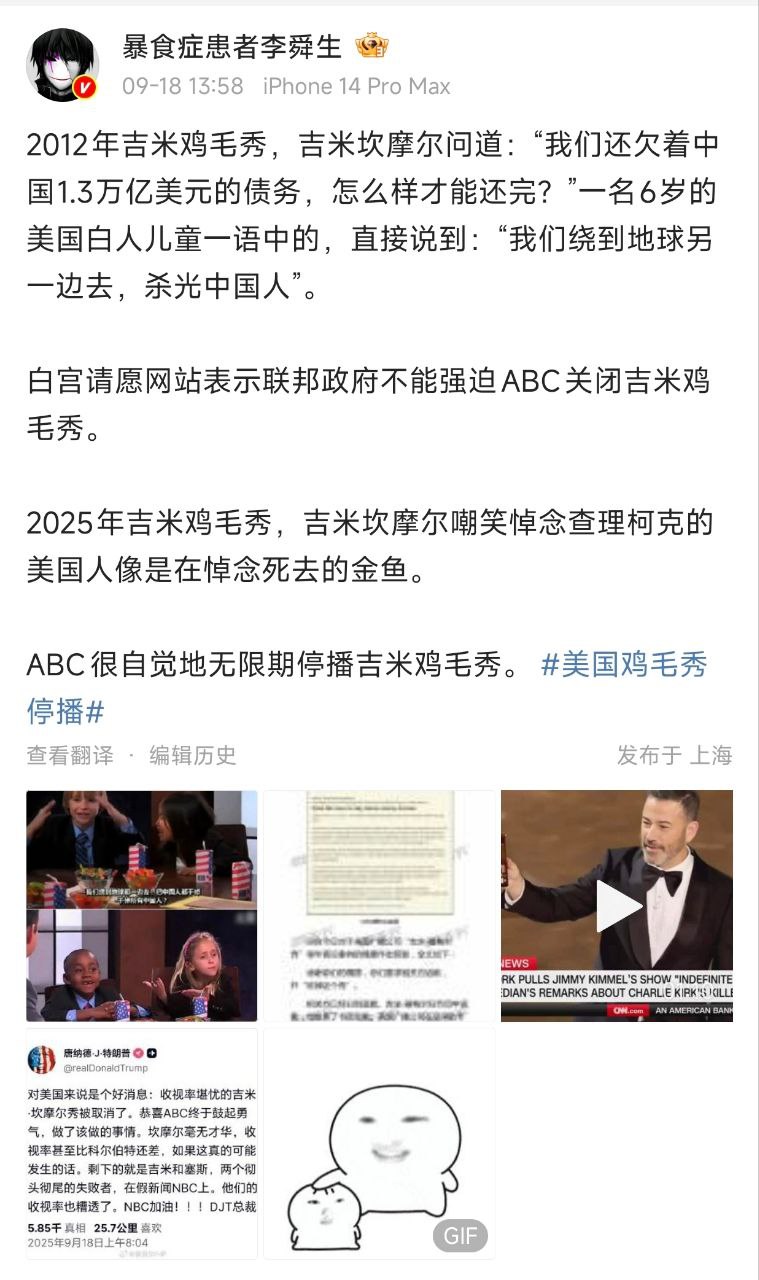Viewport: 759px width, 1280px height.
Task: Open the cartoon GIF image
Action: (x=379, y=1144)
